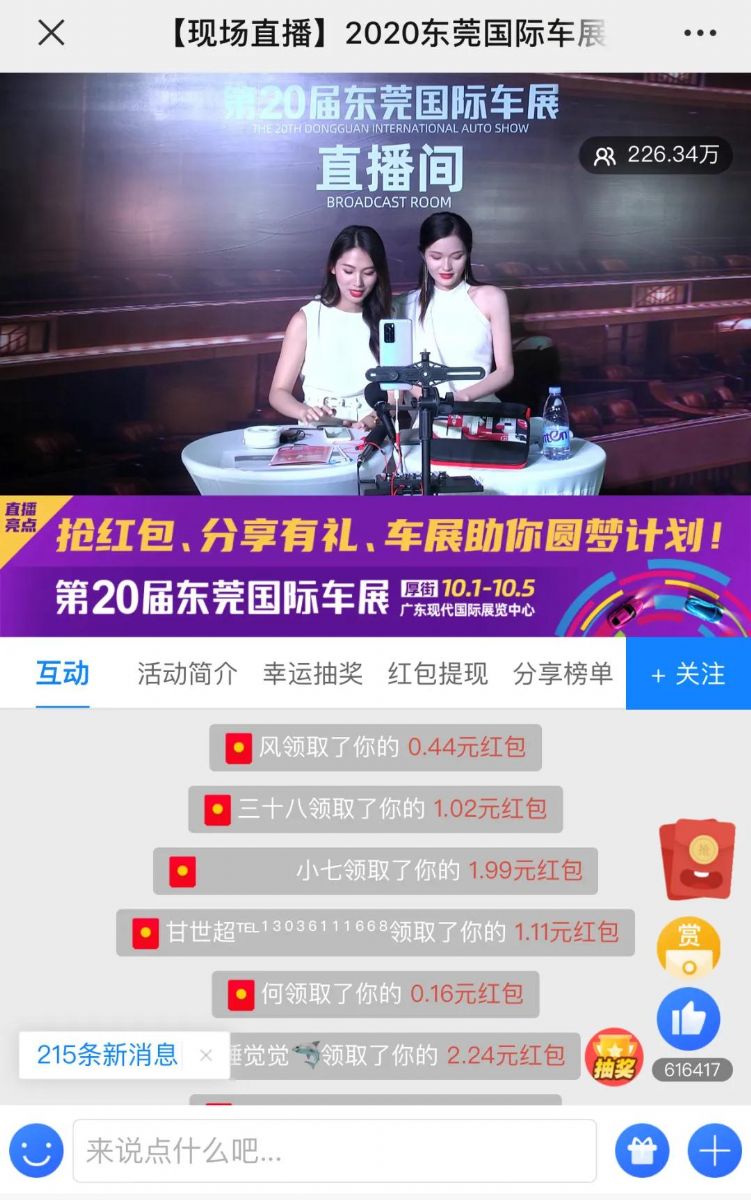Switch to the 幸运抽奖 tab
The height and width of the screenshot is (1200, 751).
pos(312,674)
